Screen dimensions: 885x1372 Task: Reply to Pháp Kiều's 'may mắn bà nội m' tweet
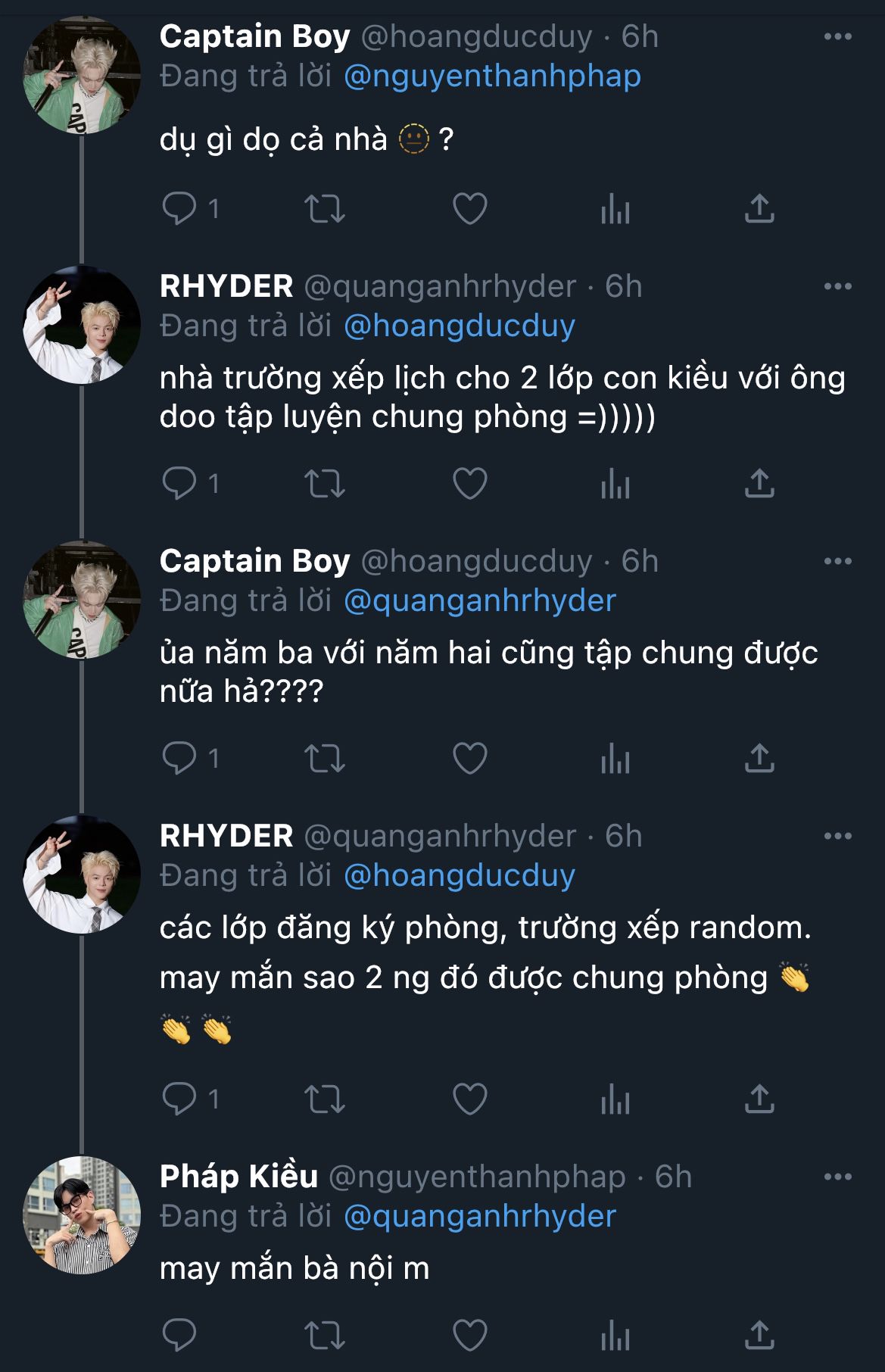click(x=179, y=1335)
